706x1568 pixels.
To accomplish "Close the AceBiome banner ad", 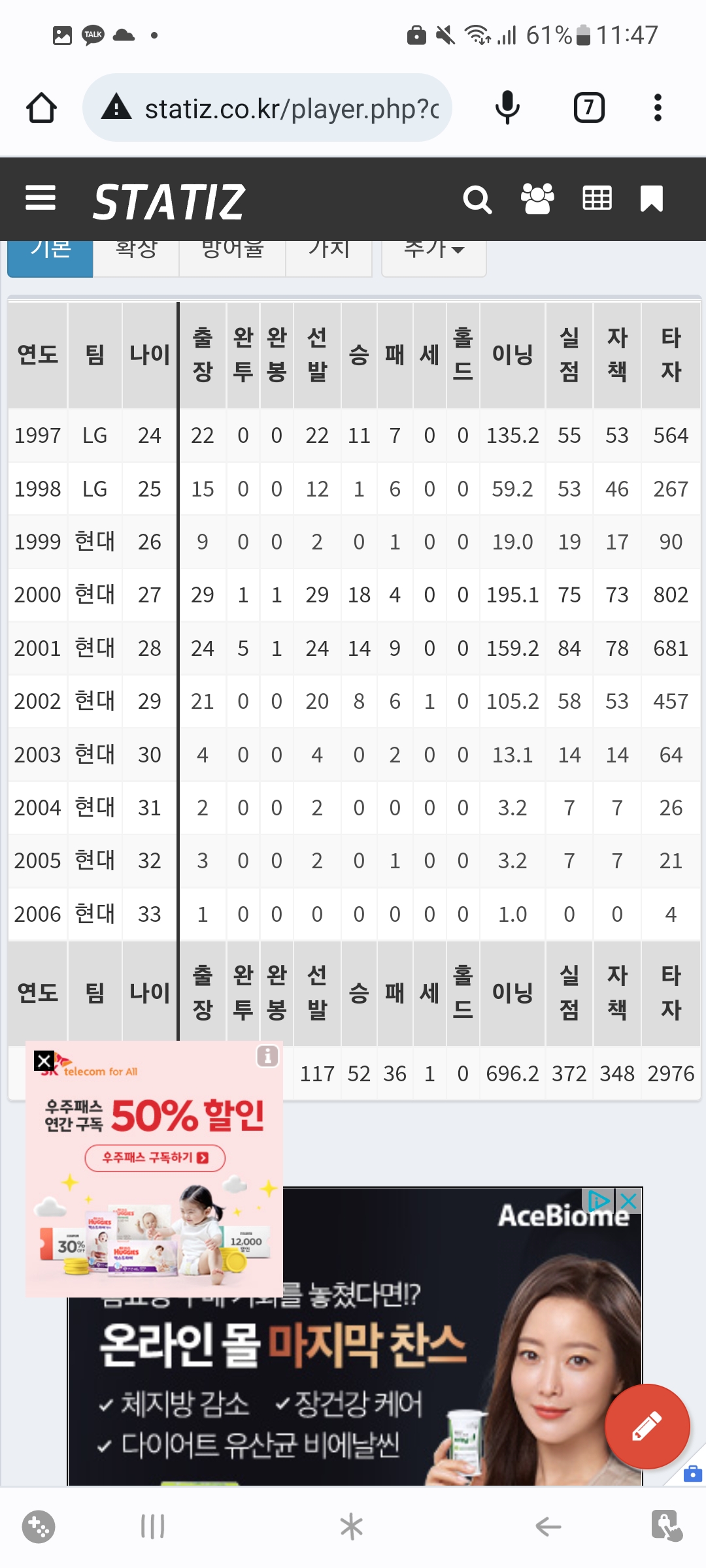I will 628,1201.
